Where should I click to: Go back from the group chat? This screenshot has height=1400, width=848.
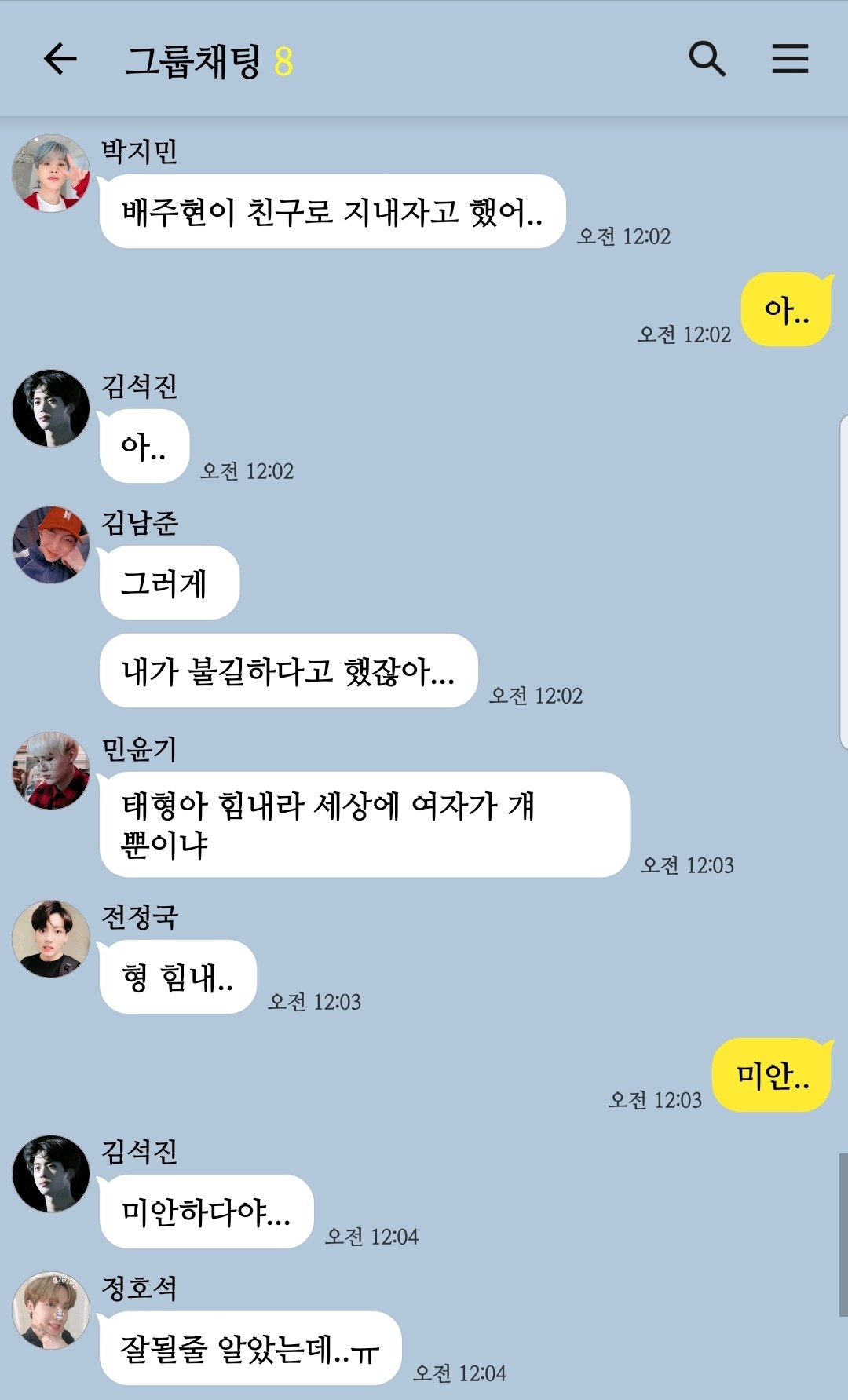(60, 59)
